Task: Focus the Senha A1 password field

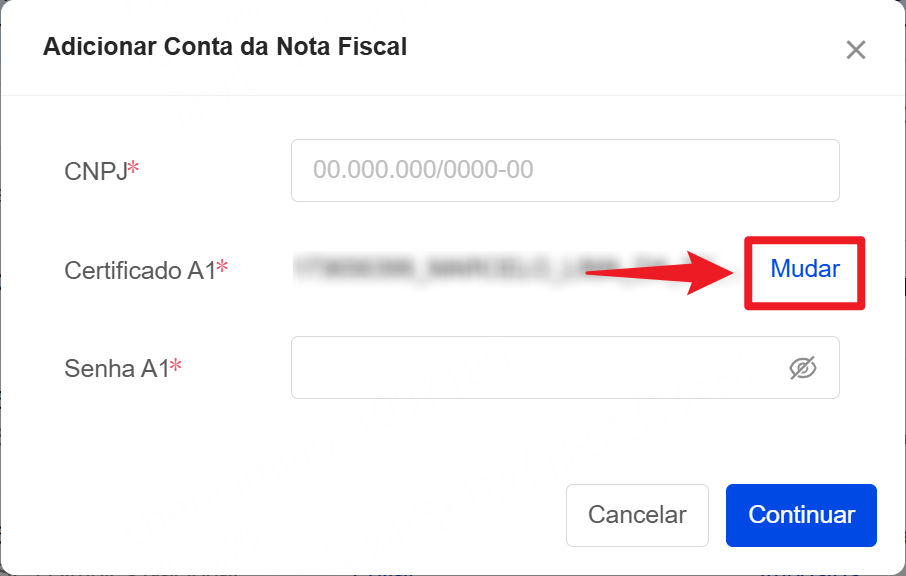Action: (535, 368)
